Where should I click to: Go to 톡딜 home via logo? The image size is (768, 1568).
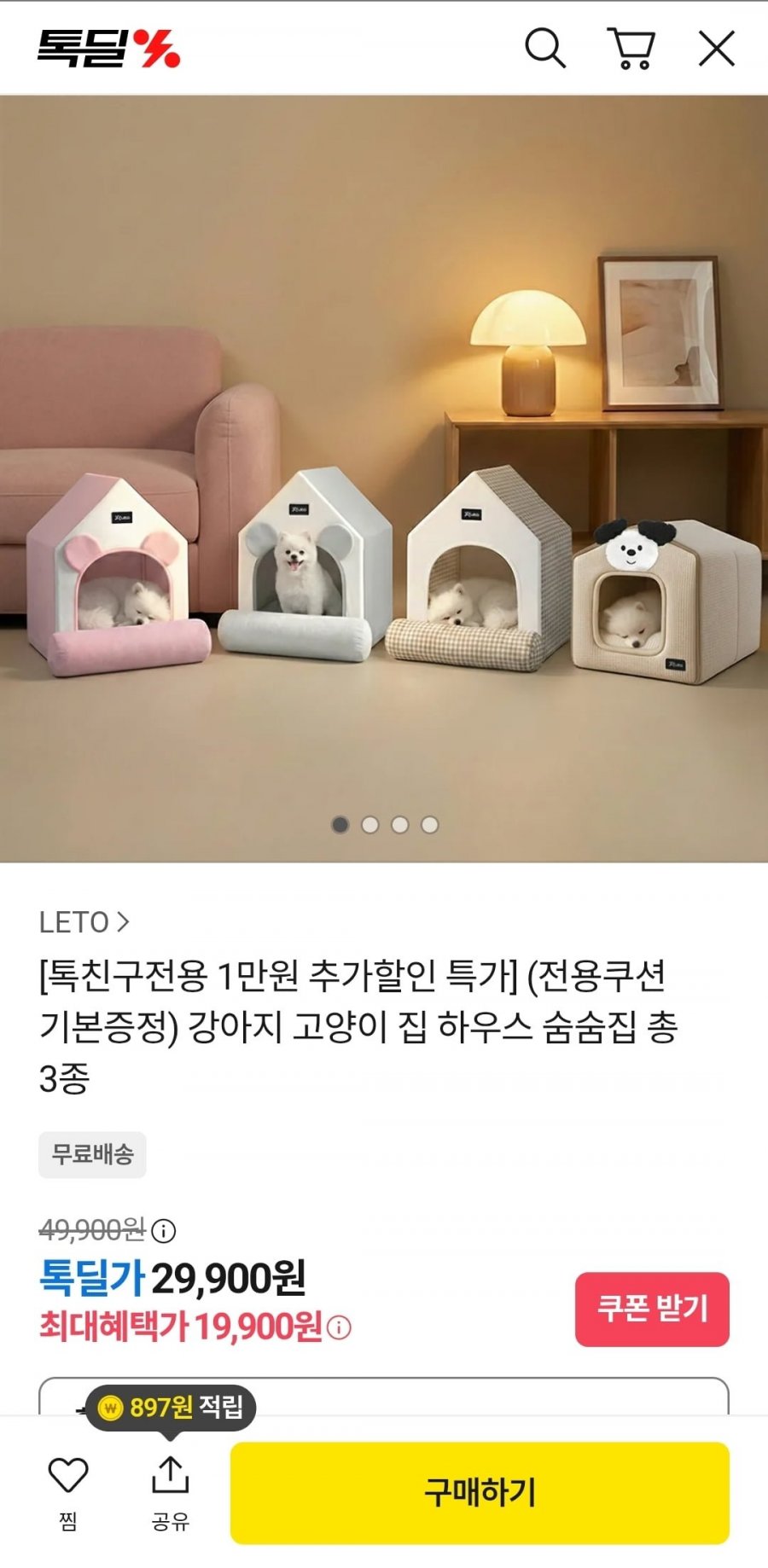tap(108, 49)
